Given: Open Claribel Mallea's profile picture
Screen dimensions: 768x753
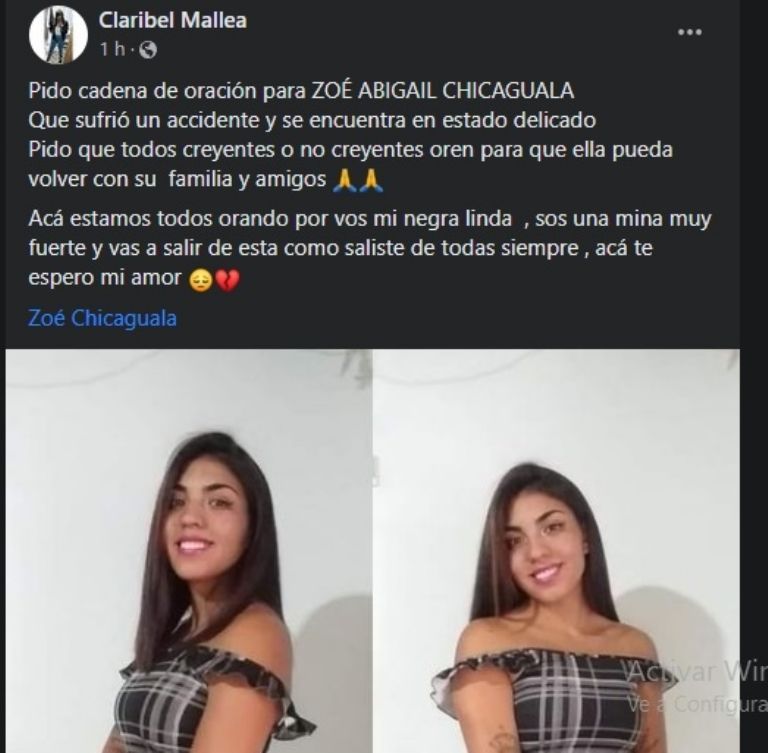Looking at the screenshot, I should [58, 34].
